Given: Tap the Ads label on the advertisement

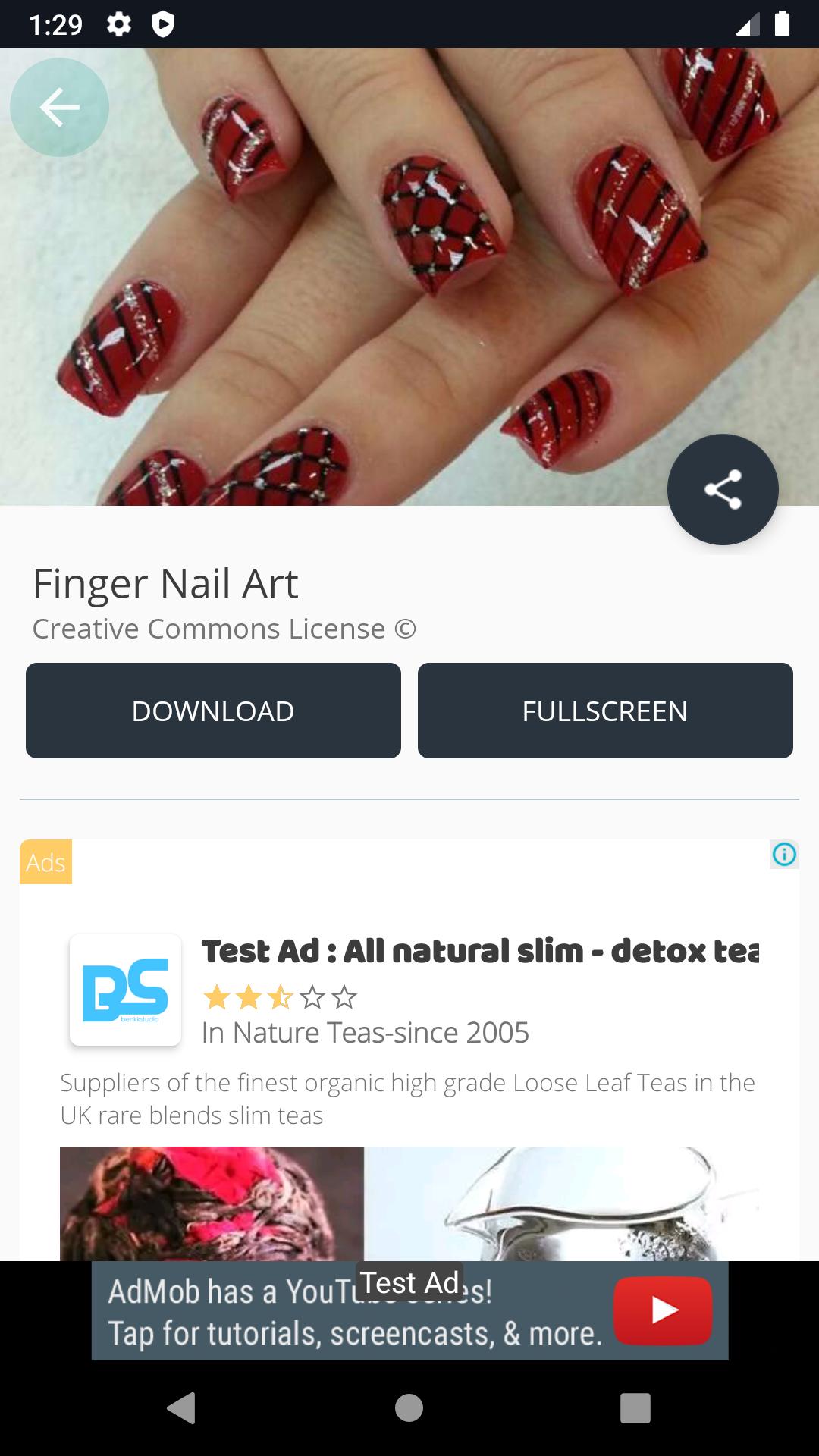Looking at the screenshot, I should click(47, 861).
